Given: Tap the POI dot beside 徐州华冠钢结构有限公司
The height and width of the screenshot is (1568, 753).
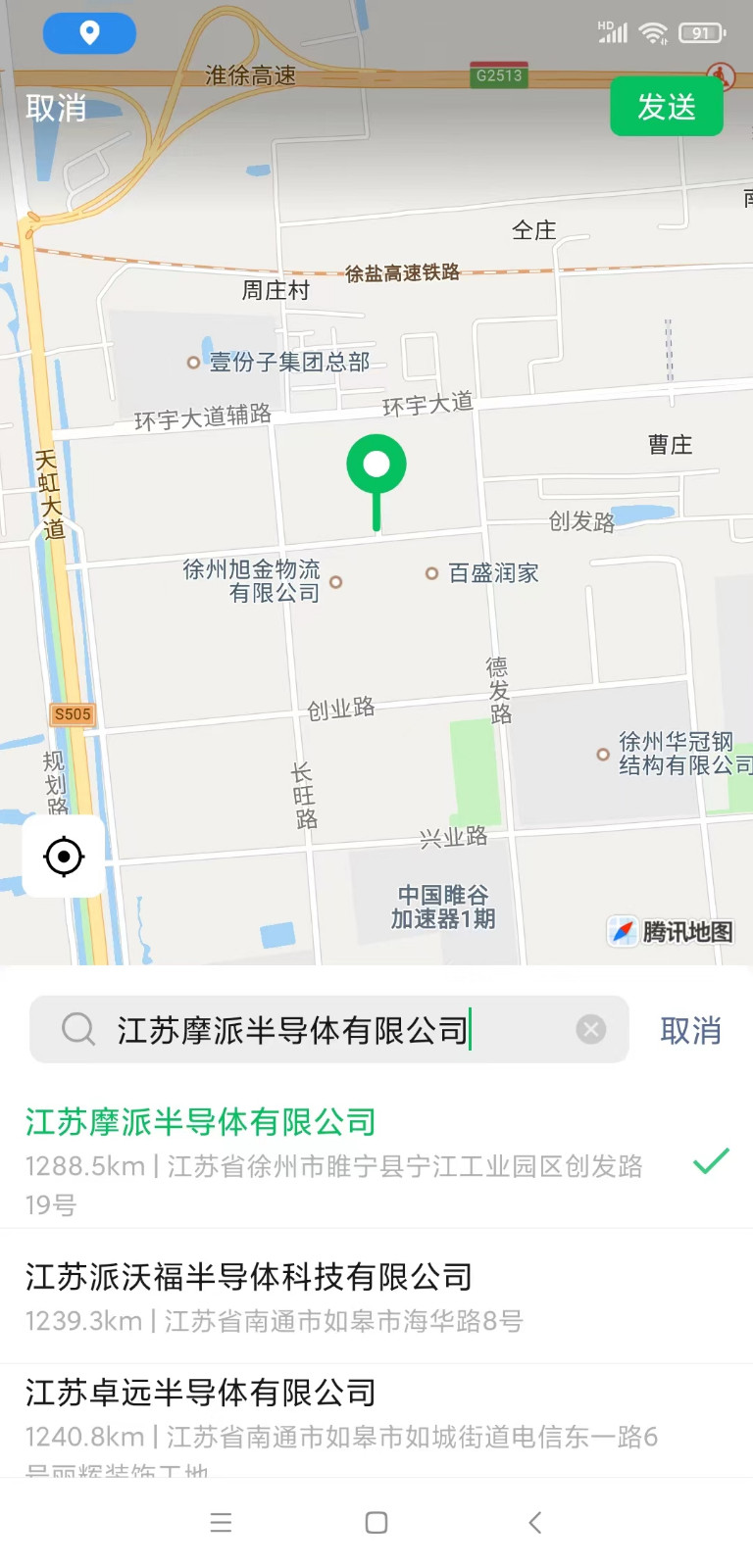Looking at the screenshot, I should [x=601, y=755].
